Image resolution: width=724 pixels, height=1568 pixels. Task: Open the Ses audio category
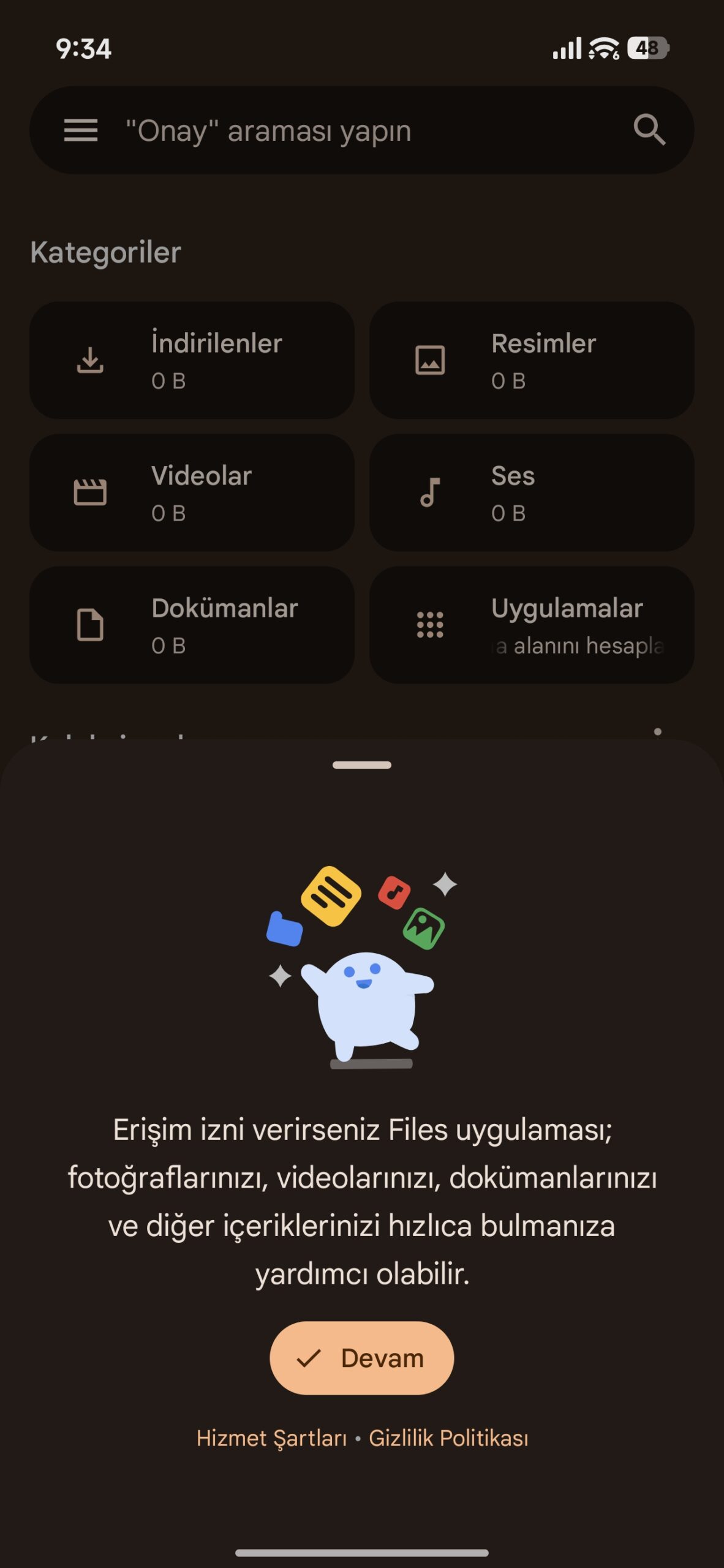[531, 492]
